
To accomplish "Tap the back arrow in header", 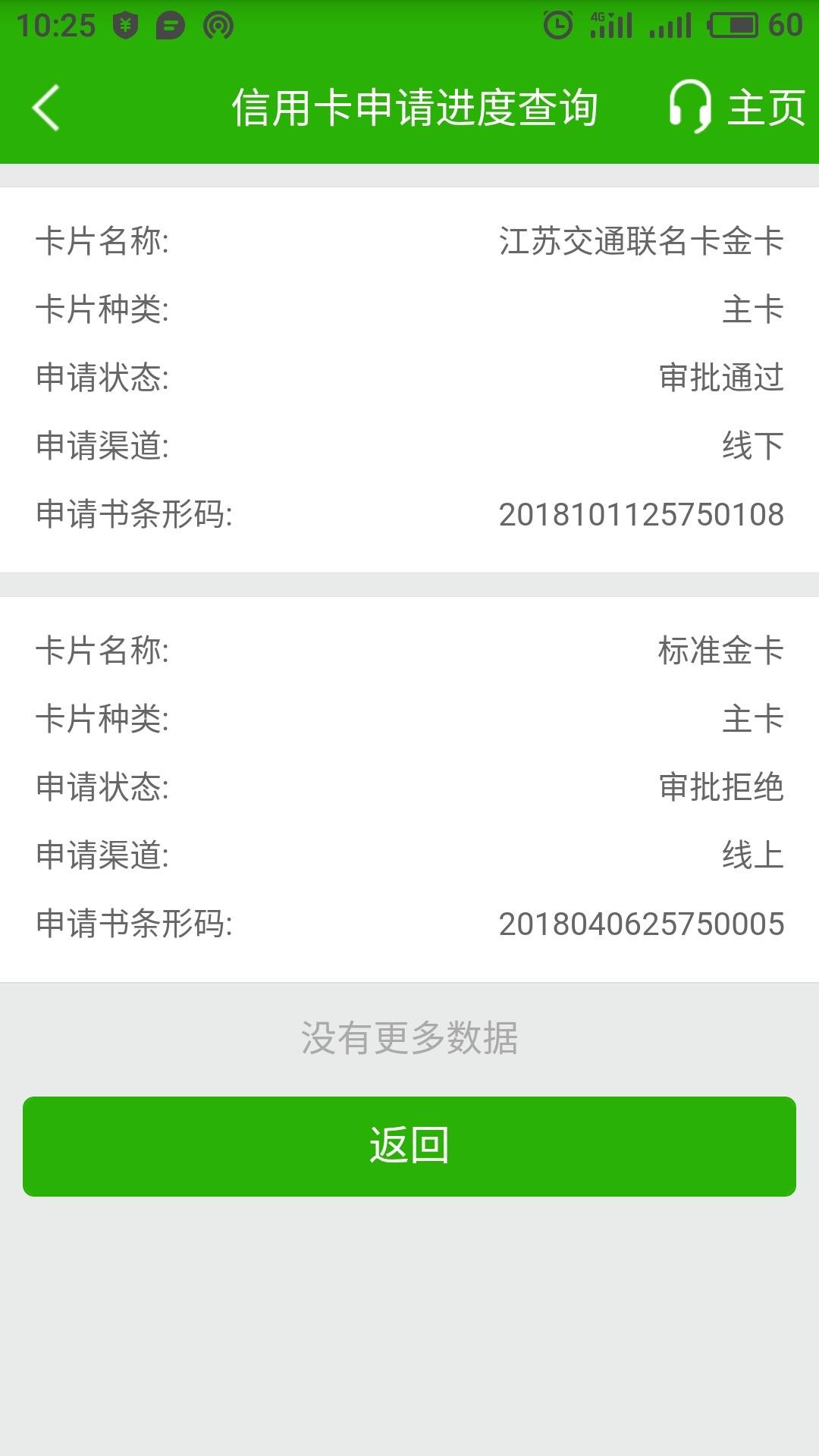I will pos(45,108).
